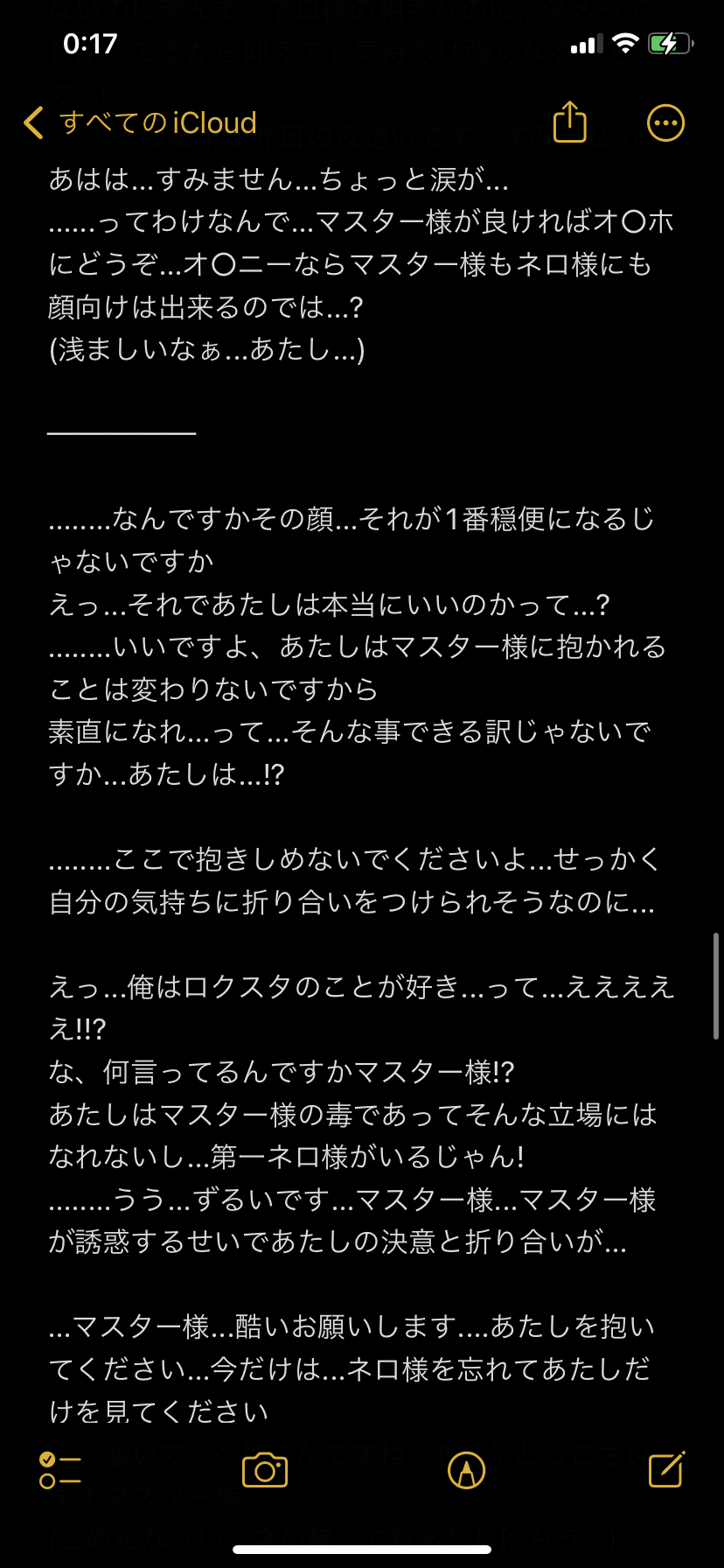Go back to すべてのiCloud folder
The height and width of the screenshot is (1568, 724).
pyautogui.click(x=140, y=123)
